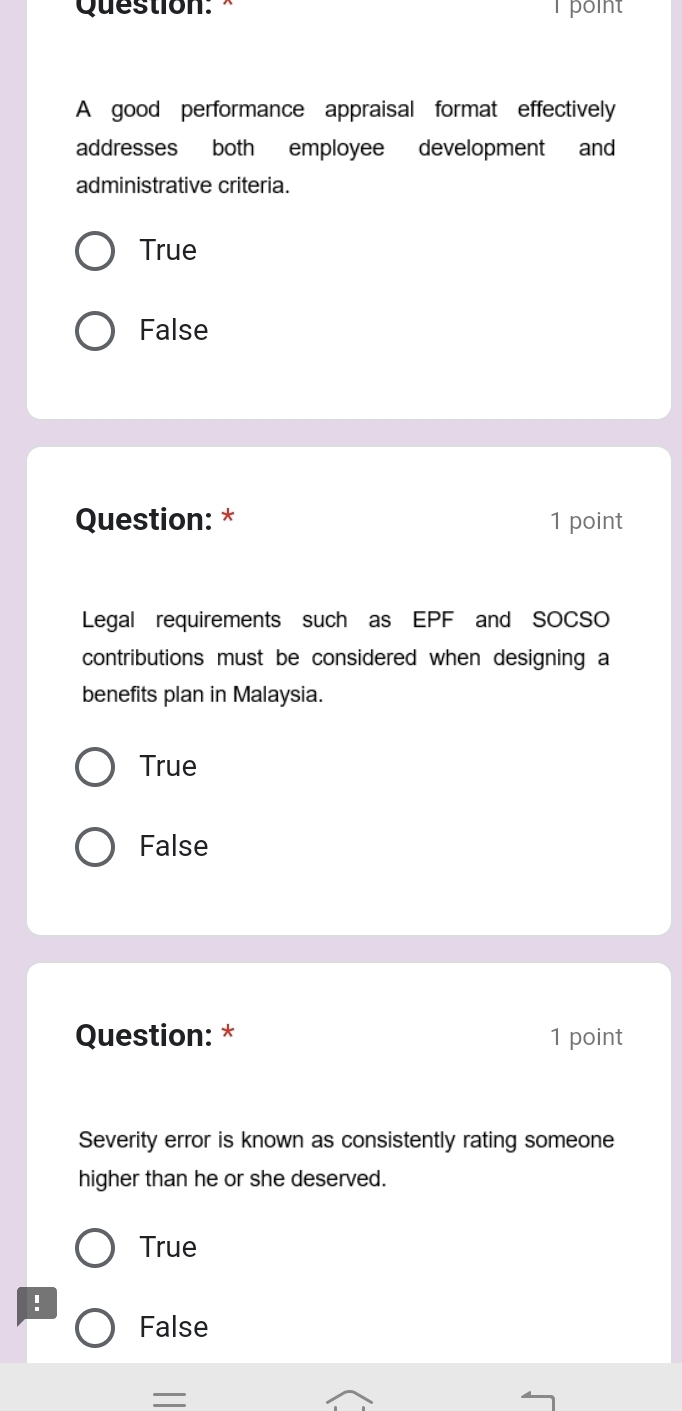Choose True for the EPF and SOCSO question
Image resolution: width=682 pixels, height=1411 pixels.
95,767
